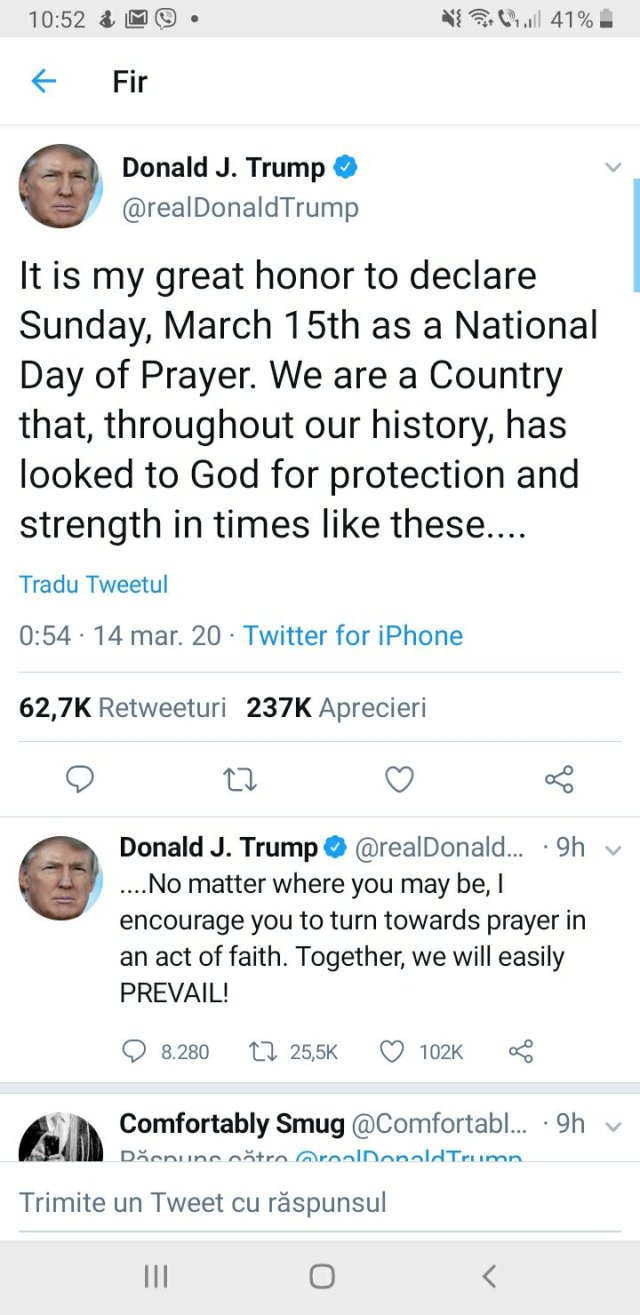Open the Comfortably Smug reply's chevron menu
Screen dimensions: 640x1315
pos(613,1126)
